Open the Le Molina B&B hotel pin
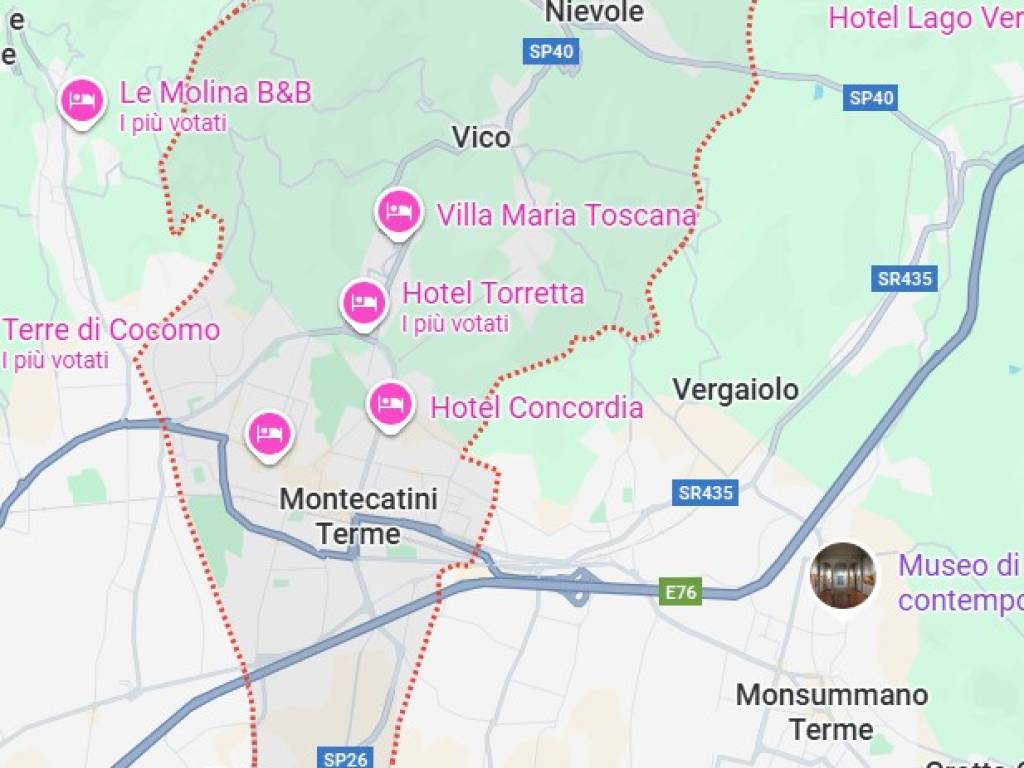The height and width of the screenshot is (768, 1024). [82, 101]
